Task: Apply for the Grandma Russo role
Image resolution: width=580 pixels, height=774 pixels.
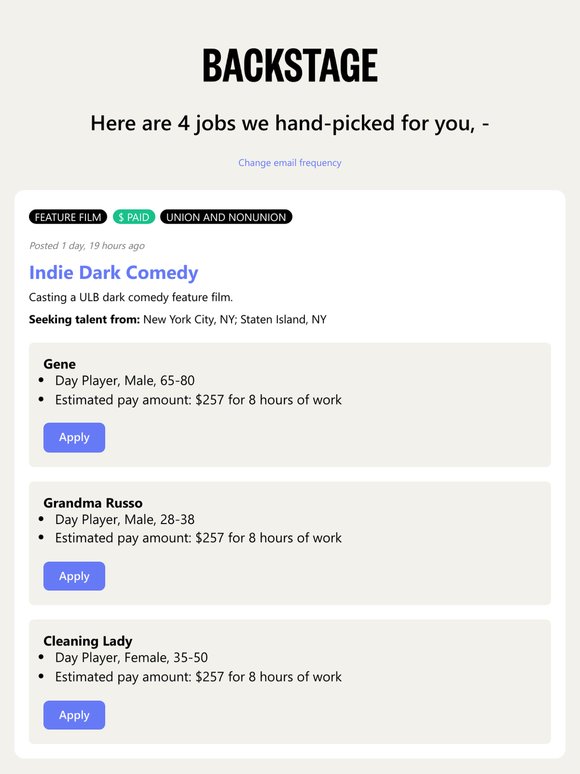Action: coord(74,576)
